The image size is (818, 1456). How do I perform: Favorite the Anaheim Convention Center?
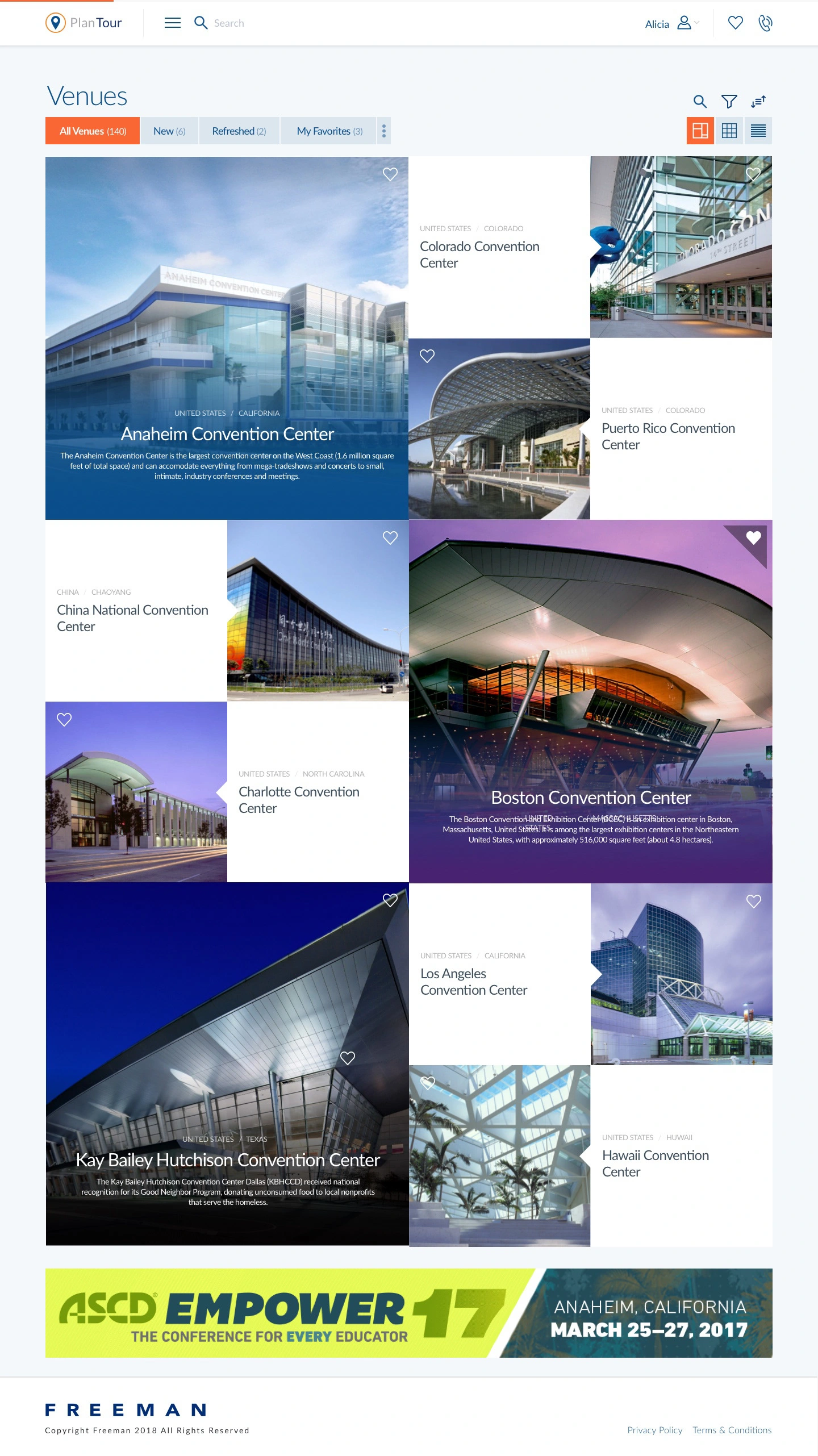point(390,174)
